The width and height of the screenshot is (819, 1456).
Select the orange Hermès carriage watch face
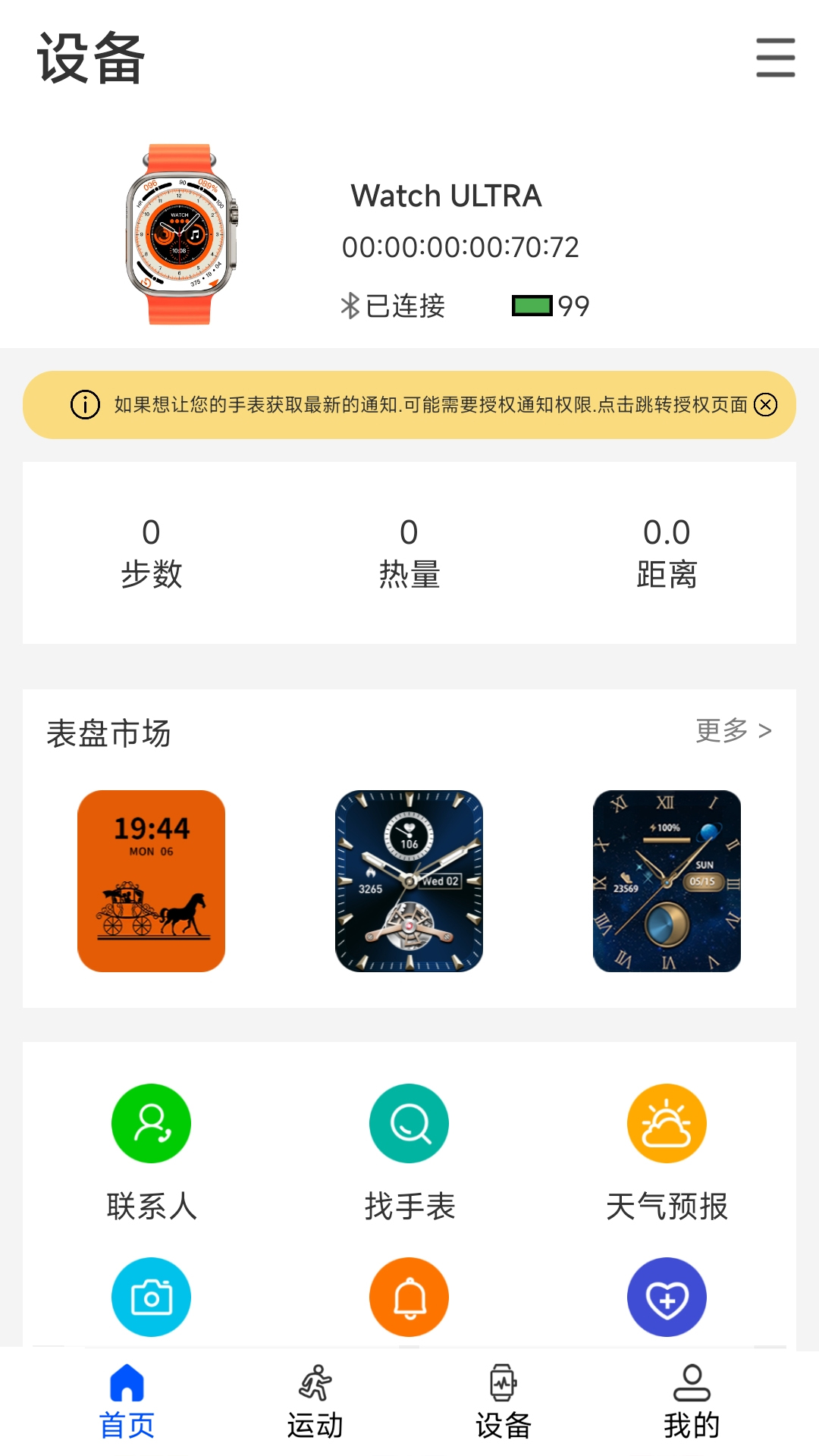[151, 880]
